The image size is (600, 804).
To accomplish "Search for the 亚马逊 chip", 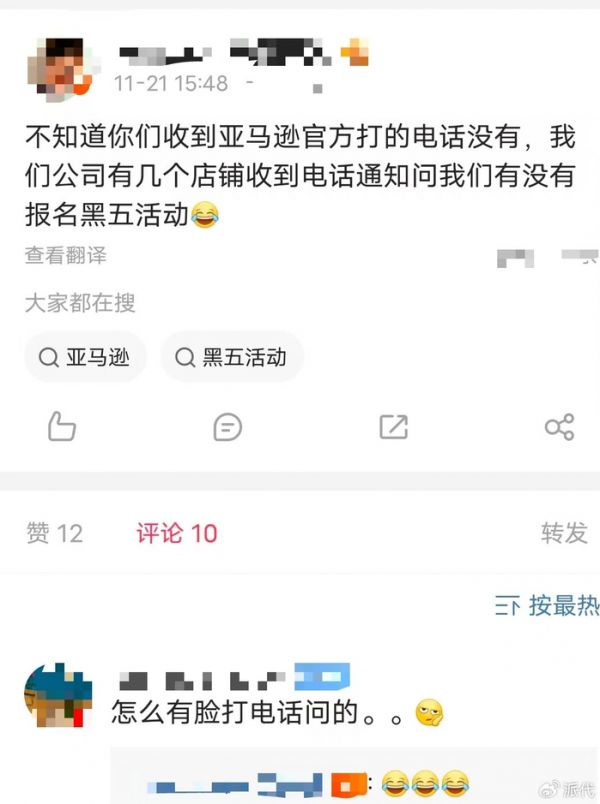I will pyautogui.click(x=86, y=357).
